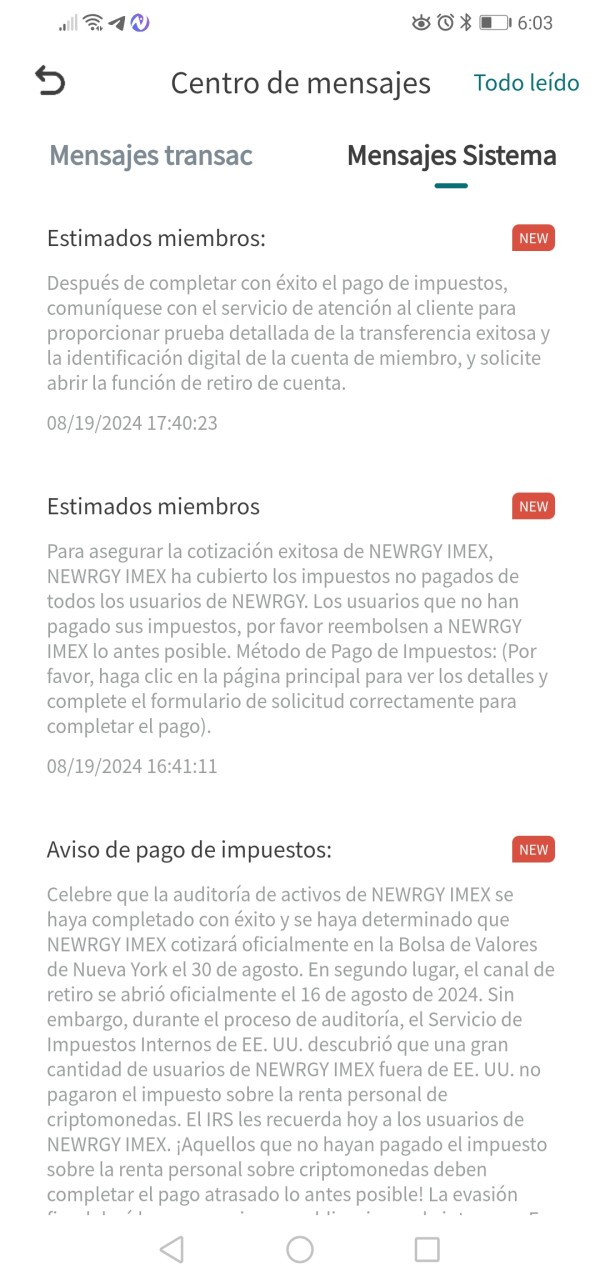Open the recent apps overview

pos(427,1249)
